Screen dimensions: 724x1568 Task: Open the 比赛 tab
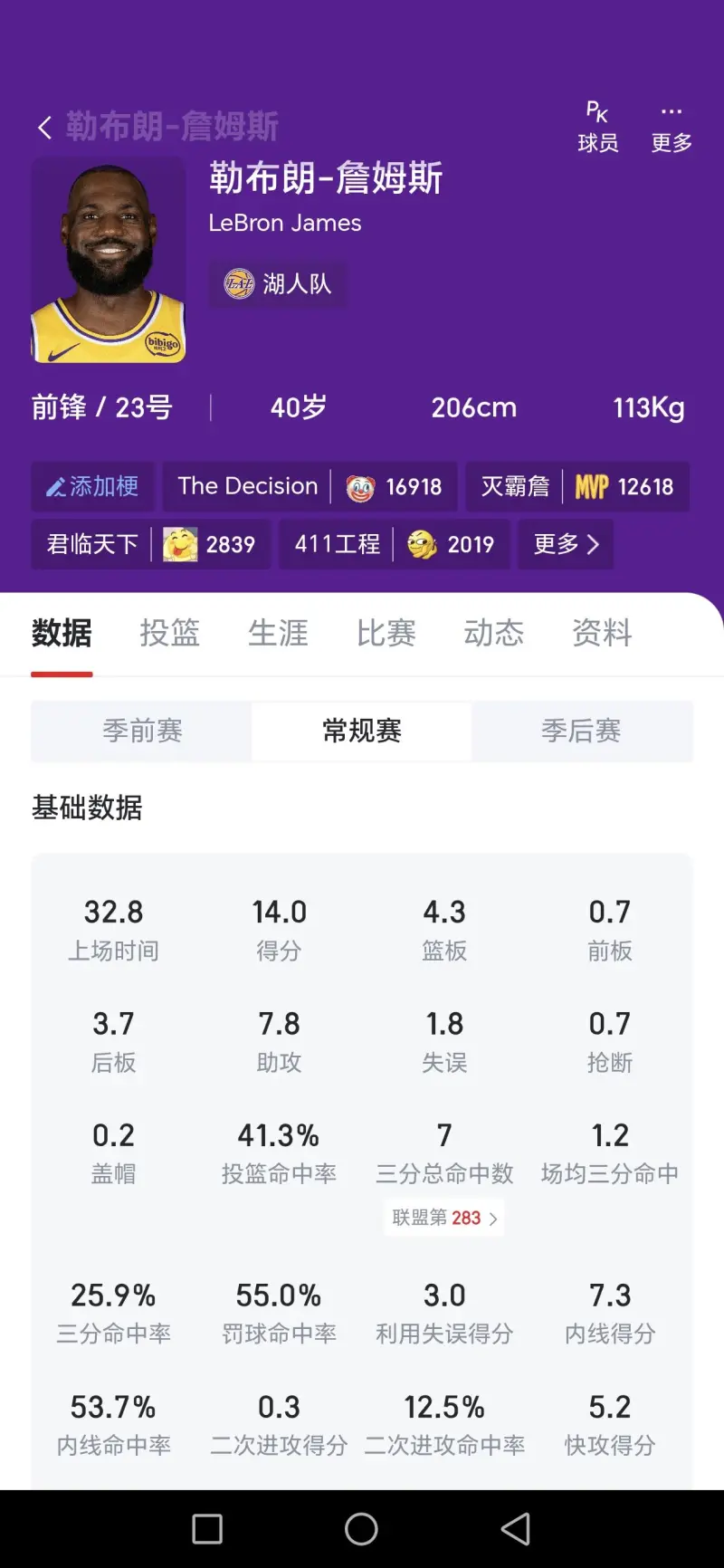[x=386, y=633]
